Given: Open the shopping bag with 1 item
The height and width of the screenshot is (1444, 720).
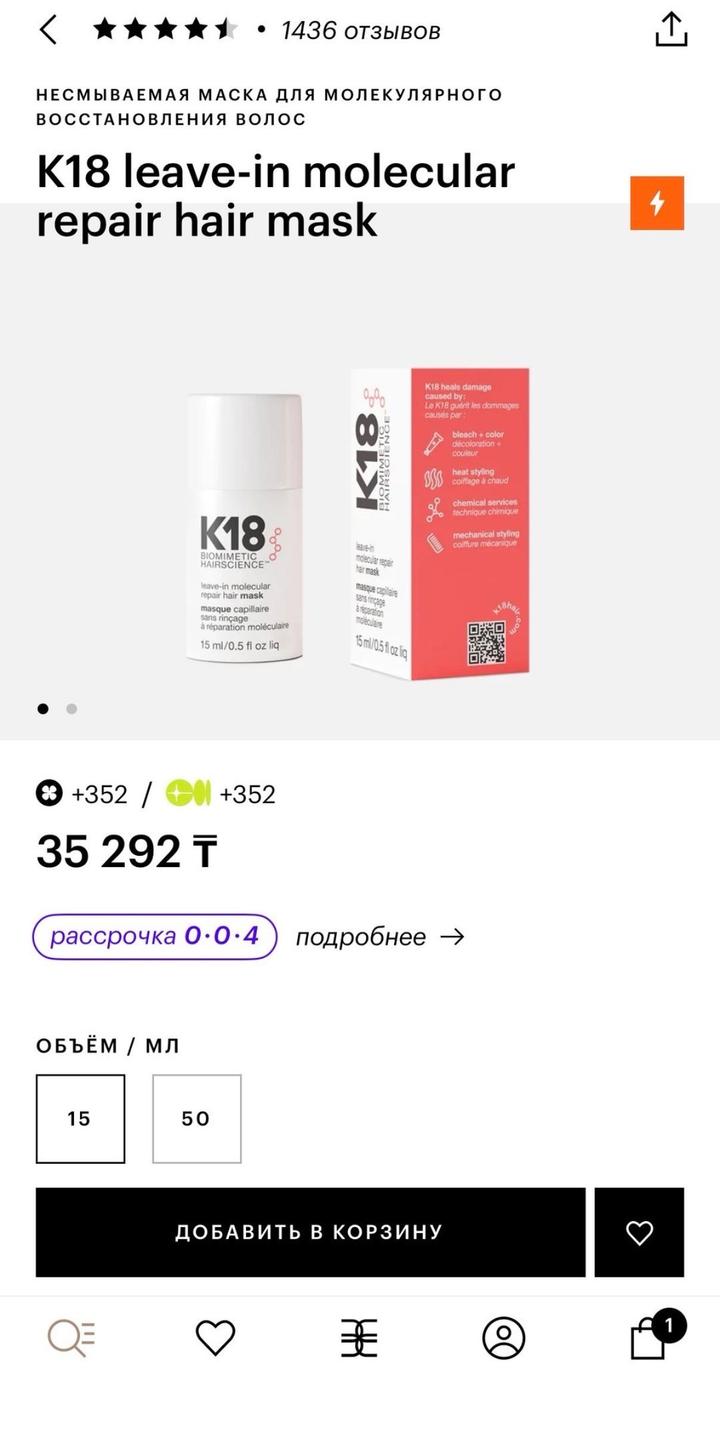Looking at the screenshot, I should click(x=649, y=1339).
